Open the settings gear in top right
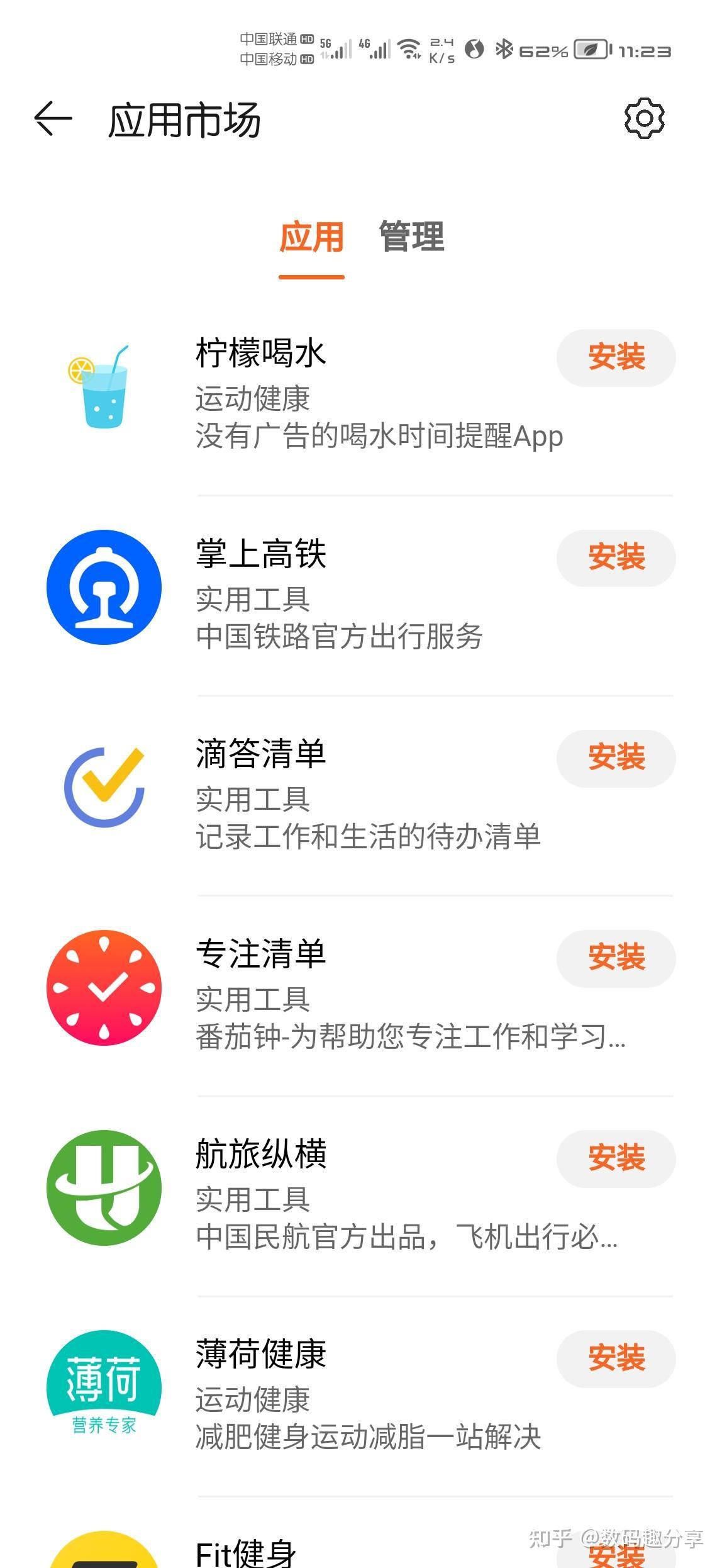This screenshot has width=722, height=1568. 643,118
